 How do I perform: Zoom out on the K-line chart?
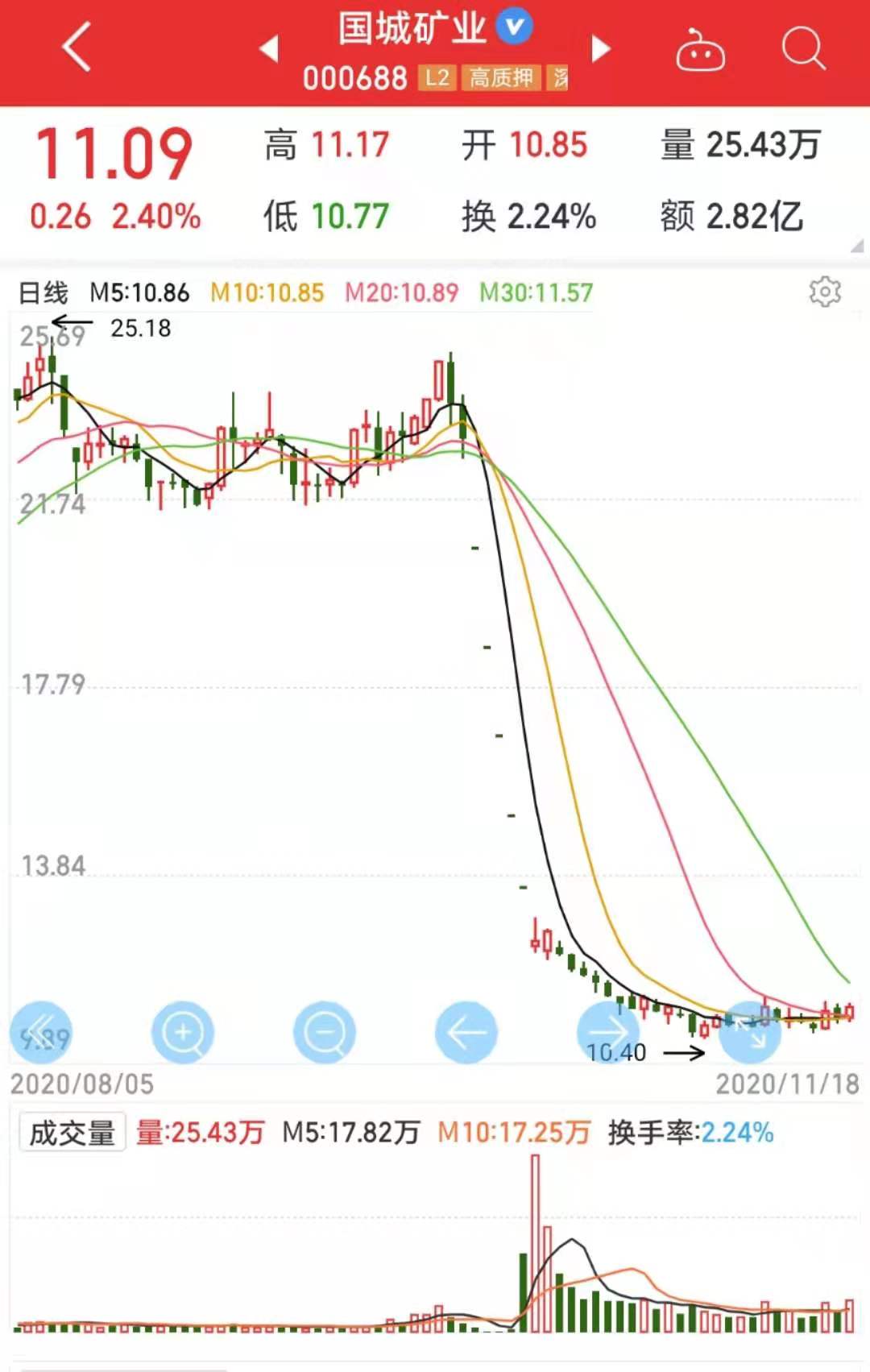(325, 1032)
